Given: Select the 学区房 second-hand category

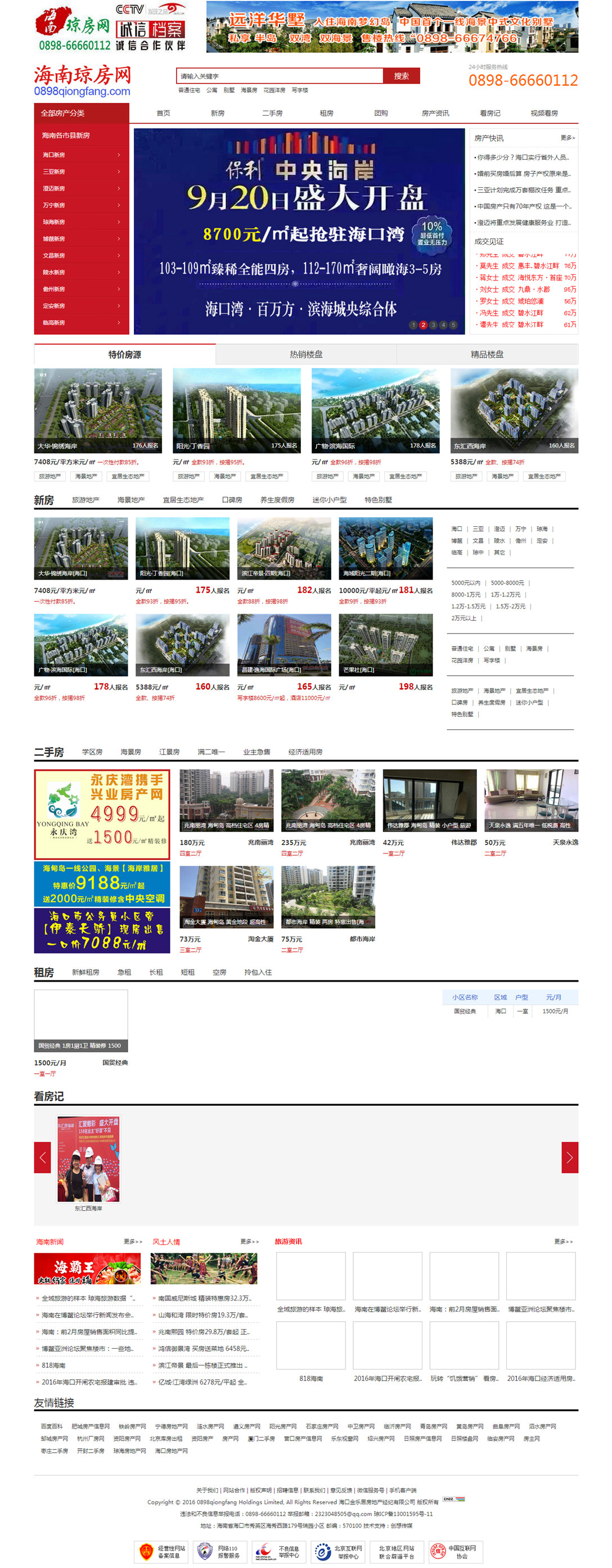Looking at the screenshot, I should point(92,752).
